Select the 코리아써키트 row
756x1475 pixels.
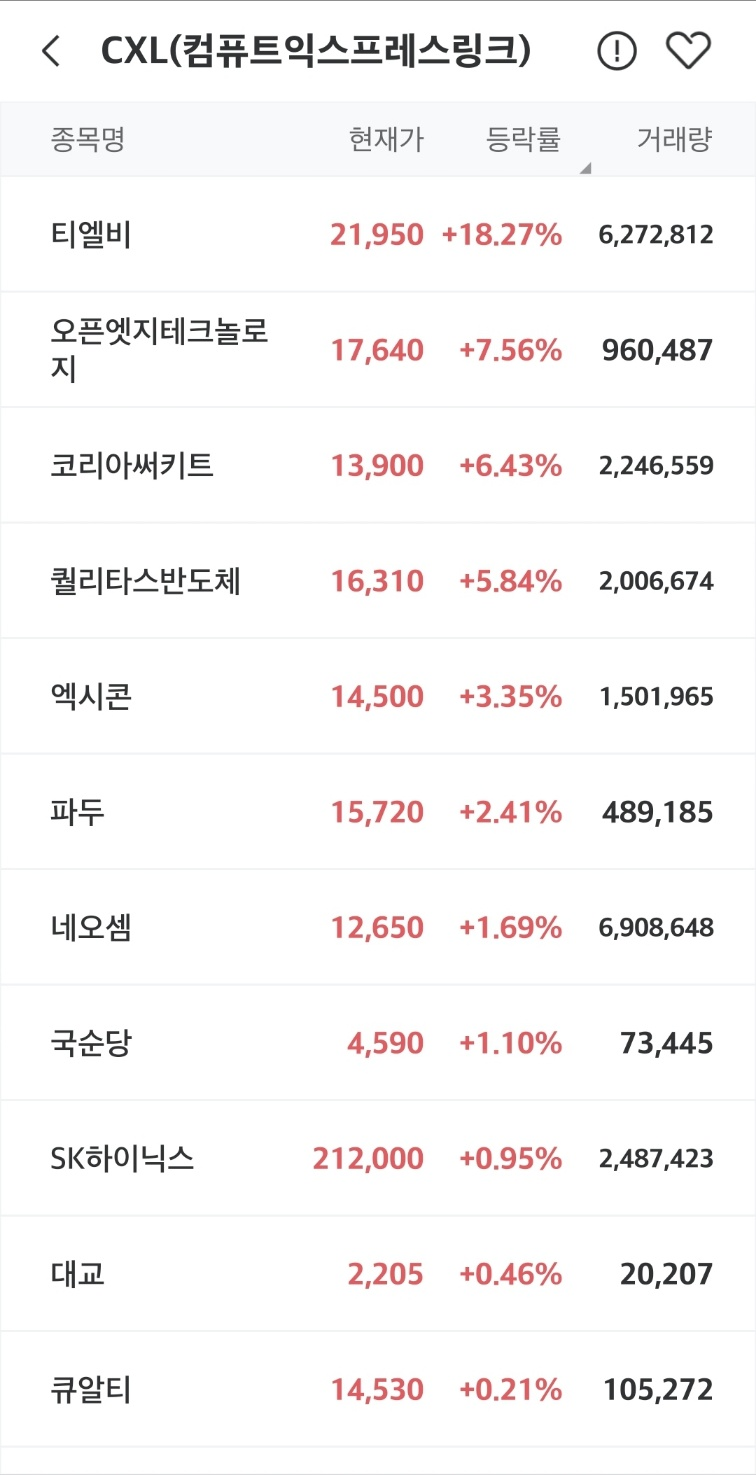coord(378,466)
